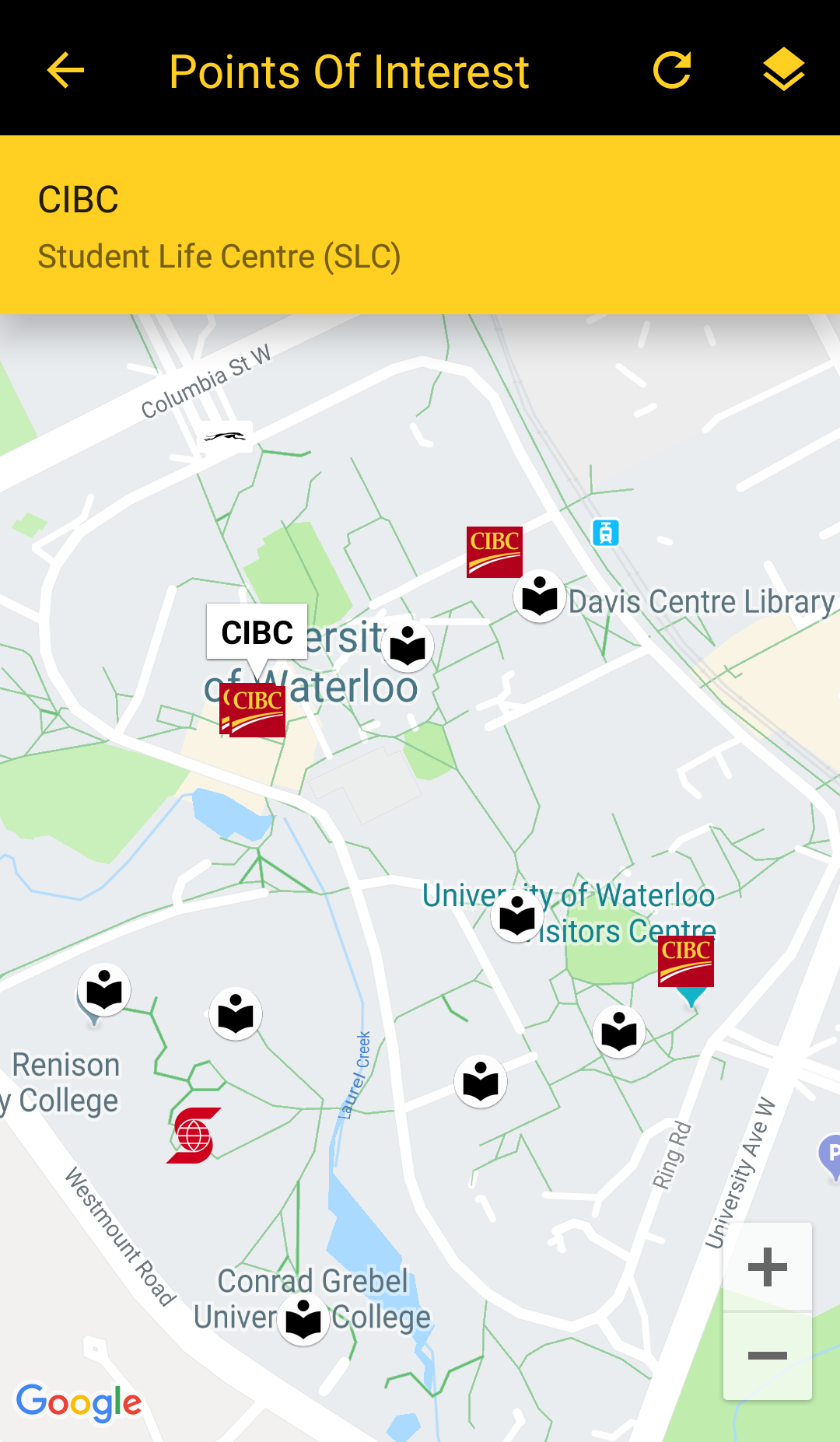
Task: Open the map layers selector
Action: coord(783,71)
